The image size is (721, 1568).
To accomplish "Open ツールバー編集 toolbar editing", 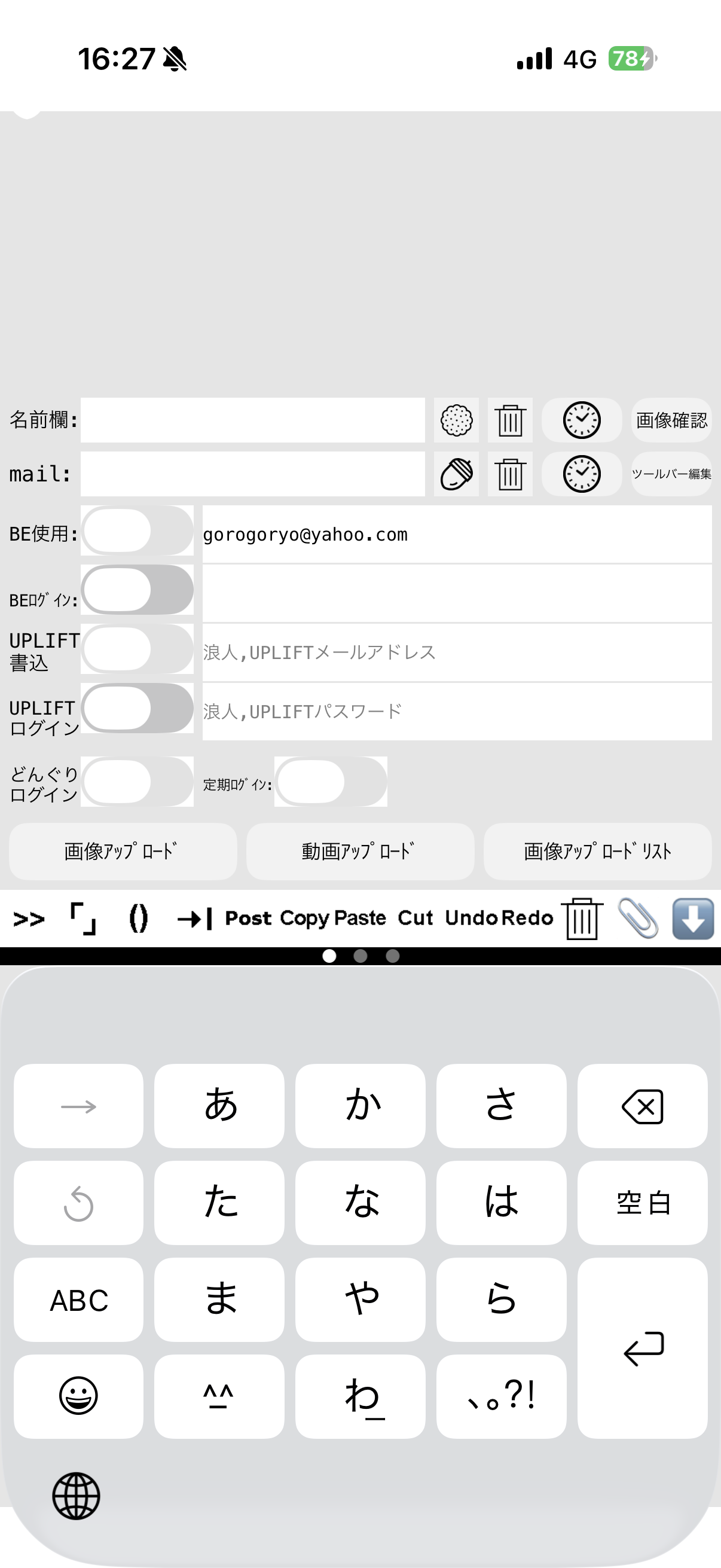I will coord(671,474).
